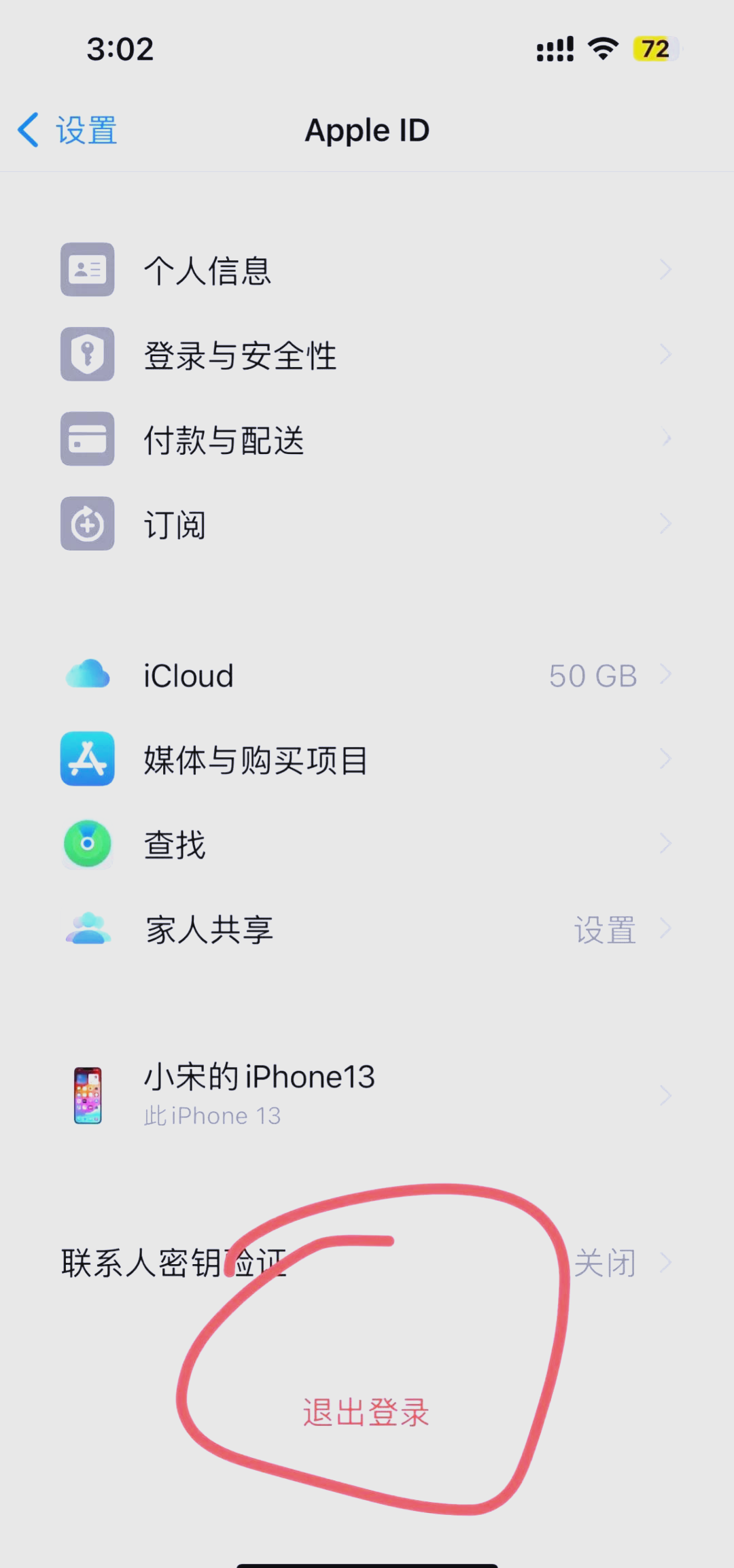Expand the iCloud row chevron
Viewport: 734px width, 1568px height.
point(665,675)
